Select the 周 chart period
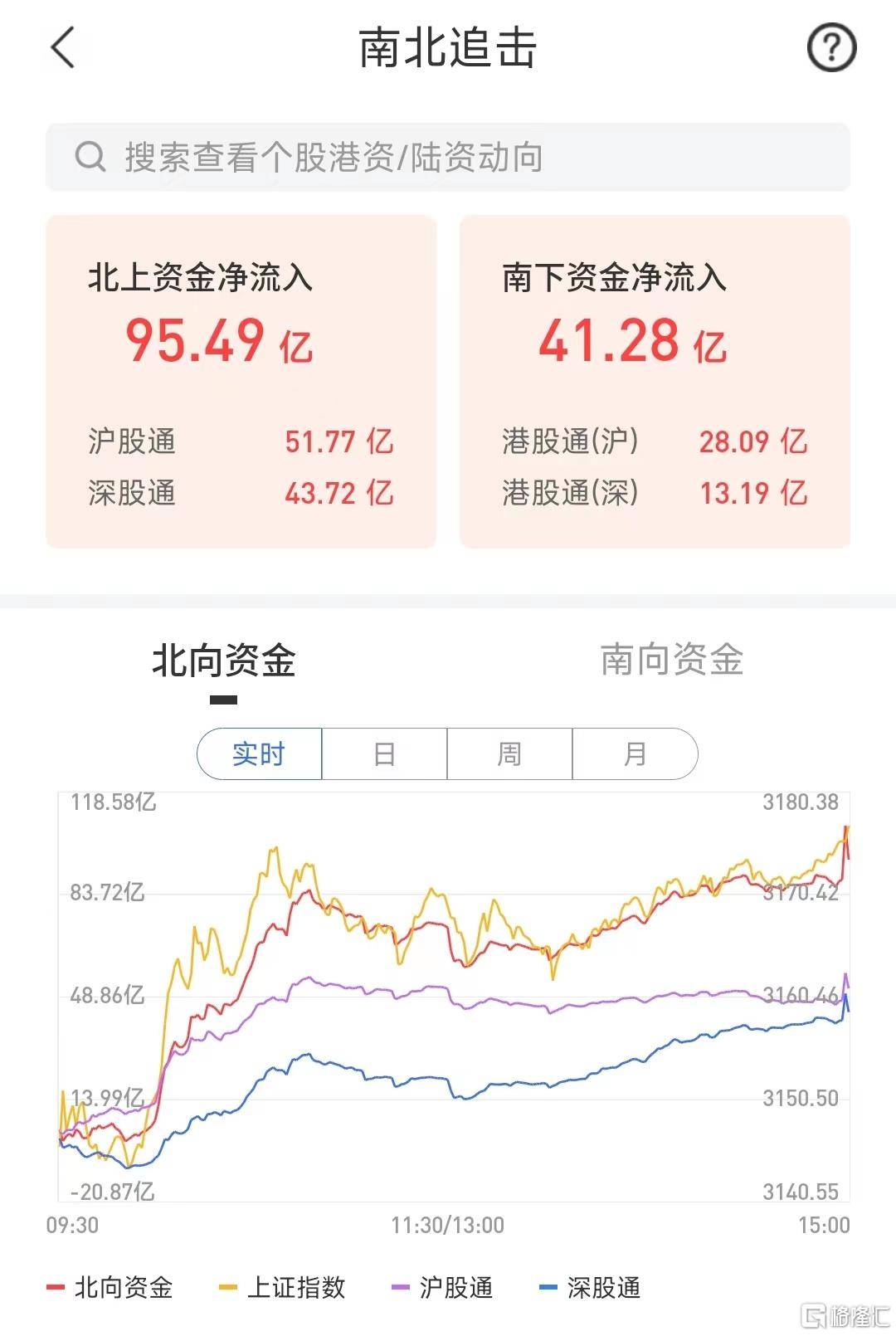This screenshot has height=1336, width=896. point(509,754)
